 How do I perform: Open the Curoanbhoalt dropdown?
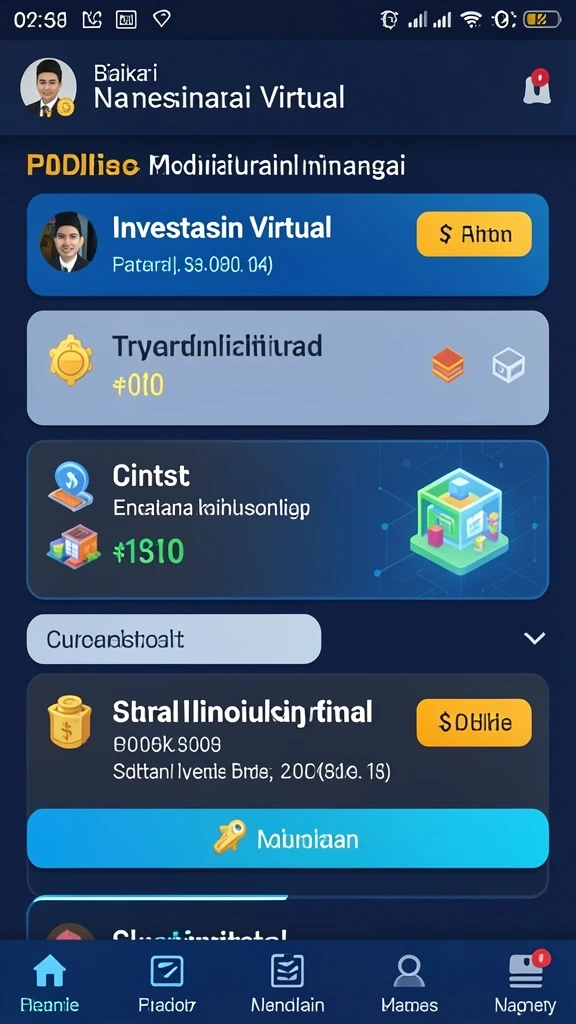174,639
